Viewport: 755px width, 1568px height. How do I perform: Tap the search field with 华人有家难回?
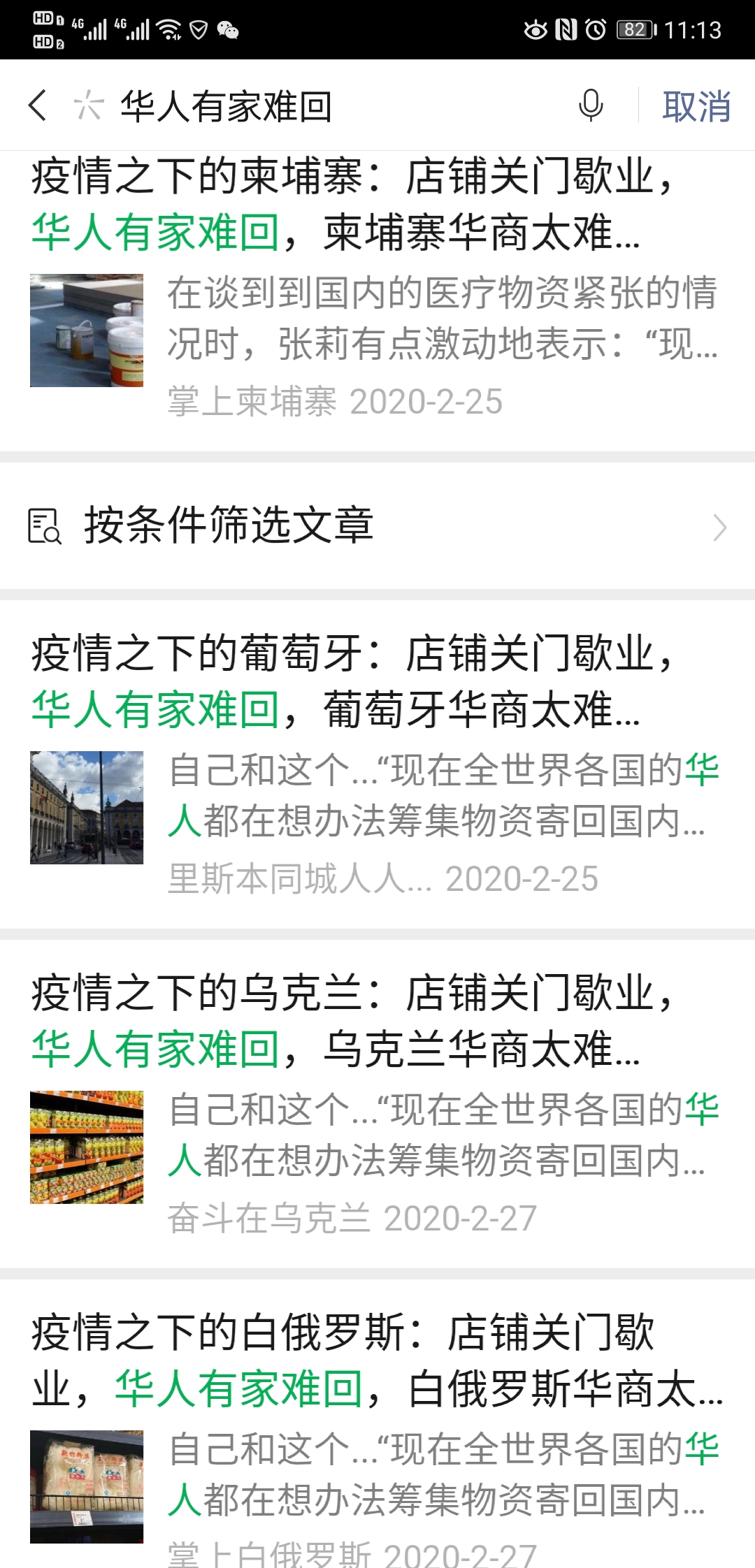[336, 106]
